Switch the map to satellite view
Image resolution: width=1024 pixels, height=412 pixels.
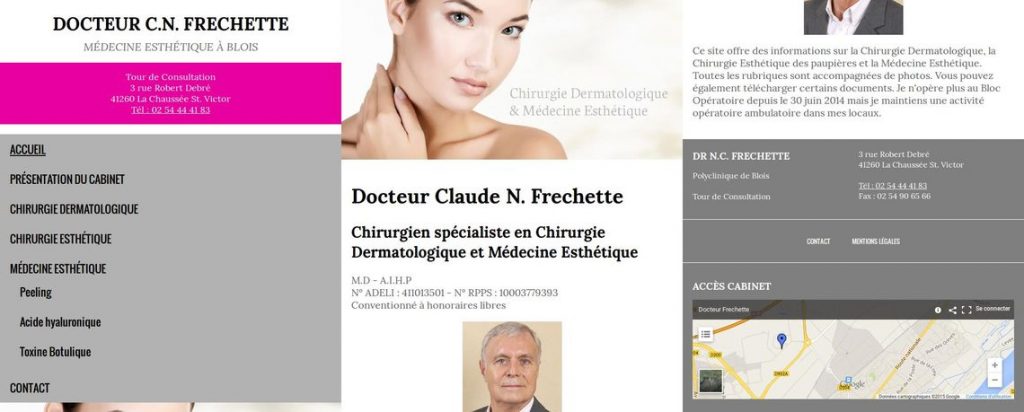pyautogui.click(x=710, y=381)
